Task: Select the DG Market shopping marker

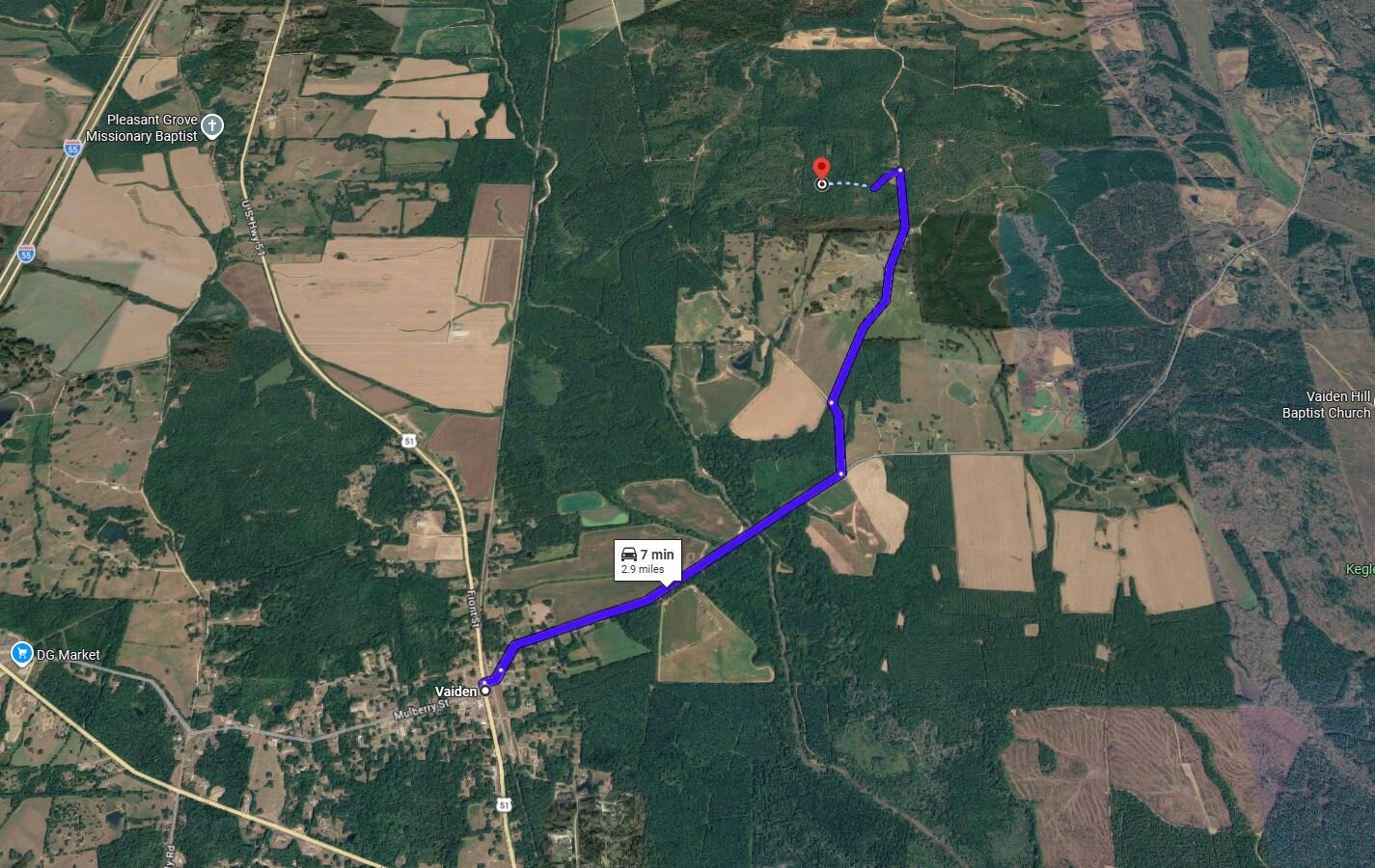Action: [x=20, y=655]
